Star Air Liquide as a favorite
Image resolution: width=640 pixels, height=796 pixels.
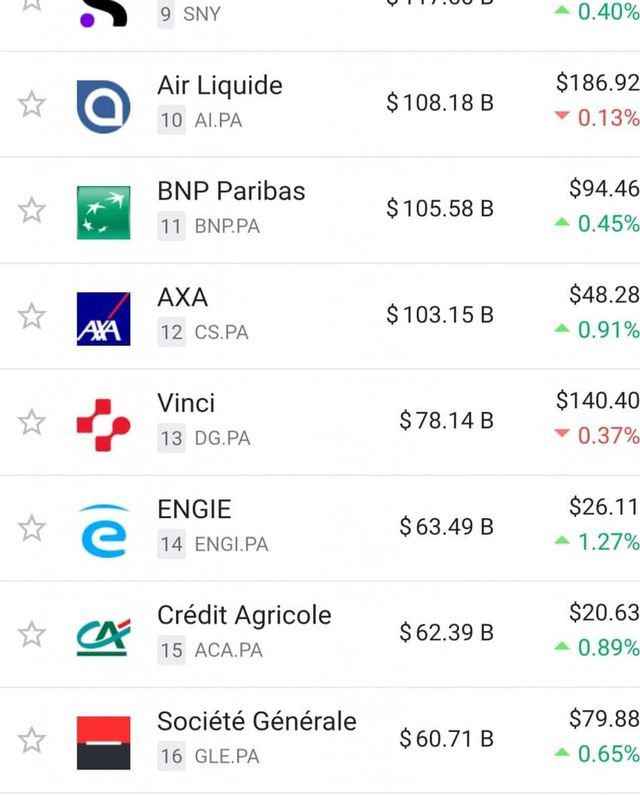pyautogui.click(x=32, y=104)
